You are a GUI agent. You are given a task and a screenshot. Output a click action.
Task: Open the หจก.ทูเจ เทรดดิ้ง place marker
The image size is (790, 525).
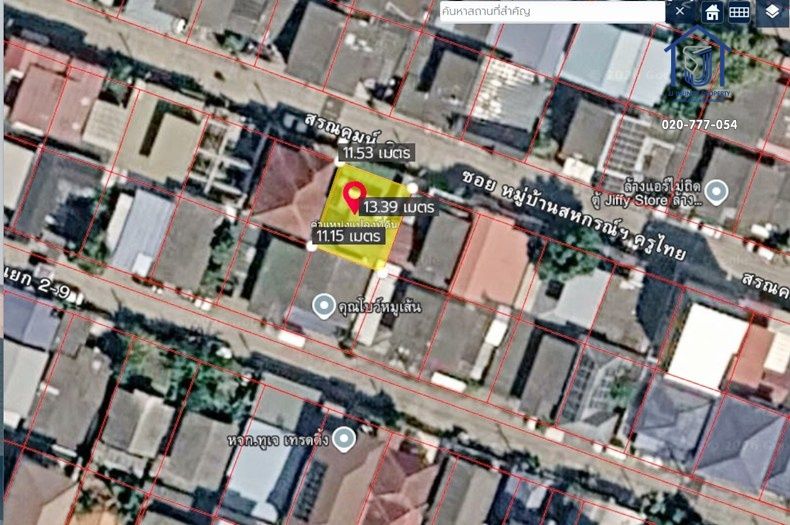[345, 438]
